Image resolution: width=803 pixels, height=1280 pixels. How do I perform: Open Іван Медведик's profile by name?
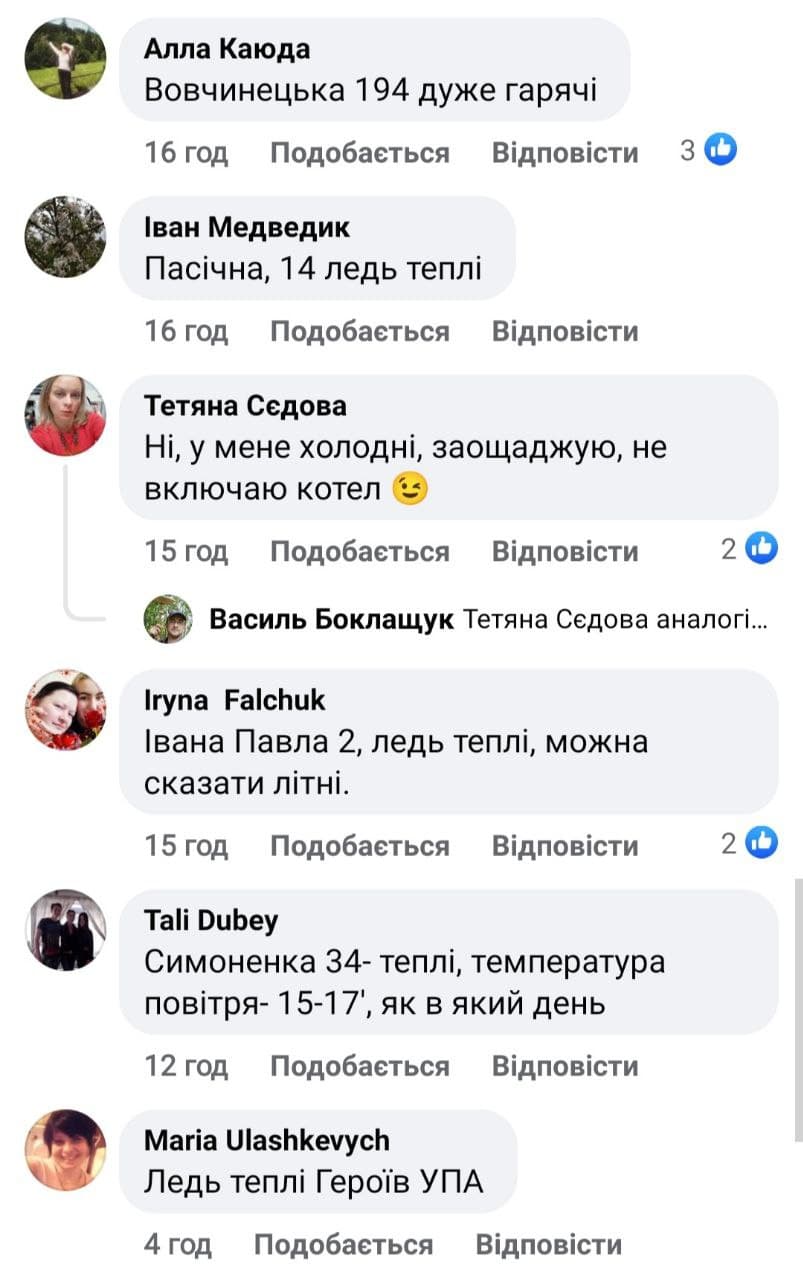pyautogui.click(x=247, y=228)
